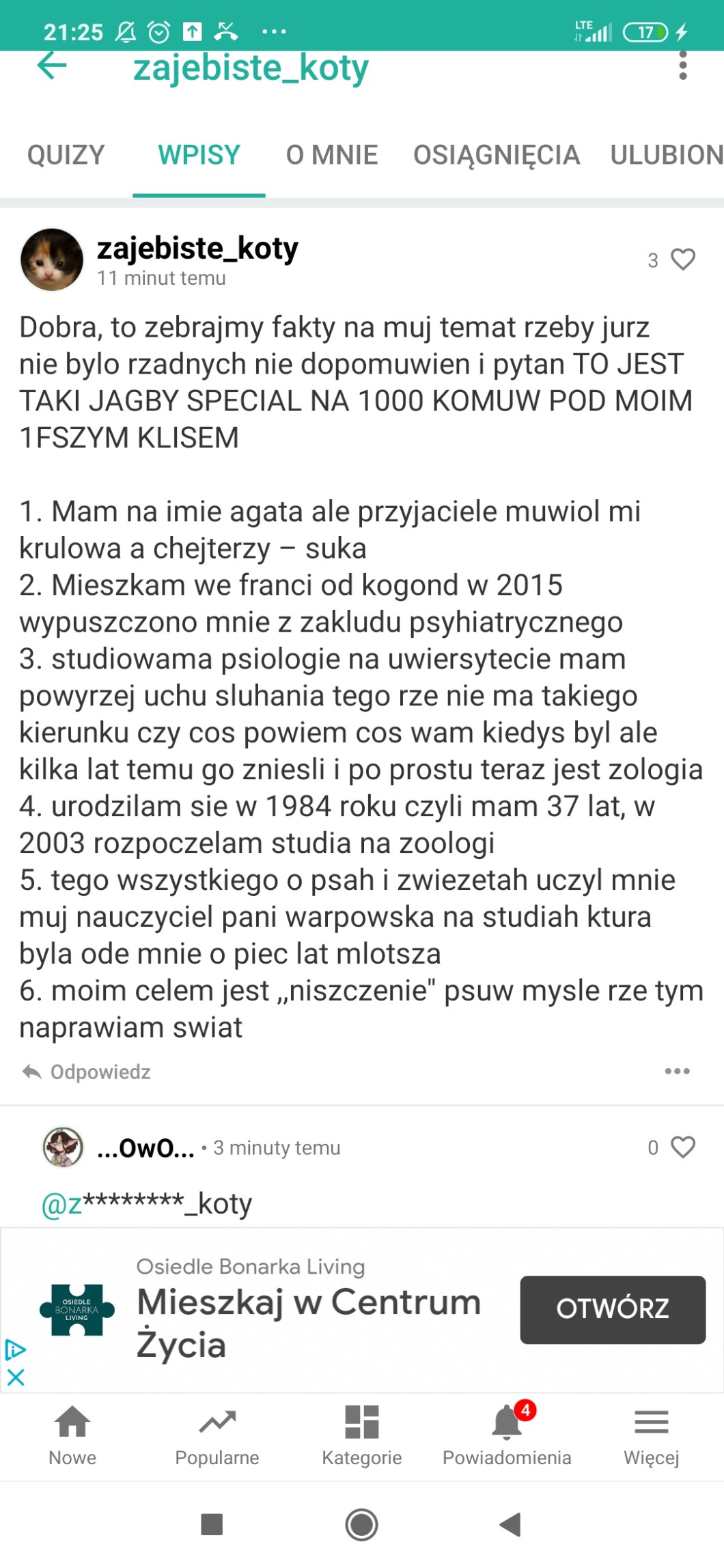Tap the system home button

[362, 1524]
